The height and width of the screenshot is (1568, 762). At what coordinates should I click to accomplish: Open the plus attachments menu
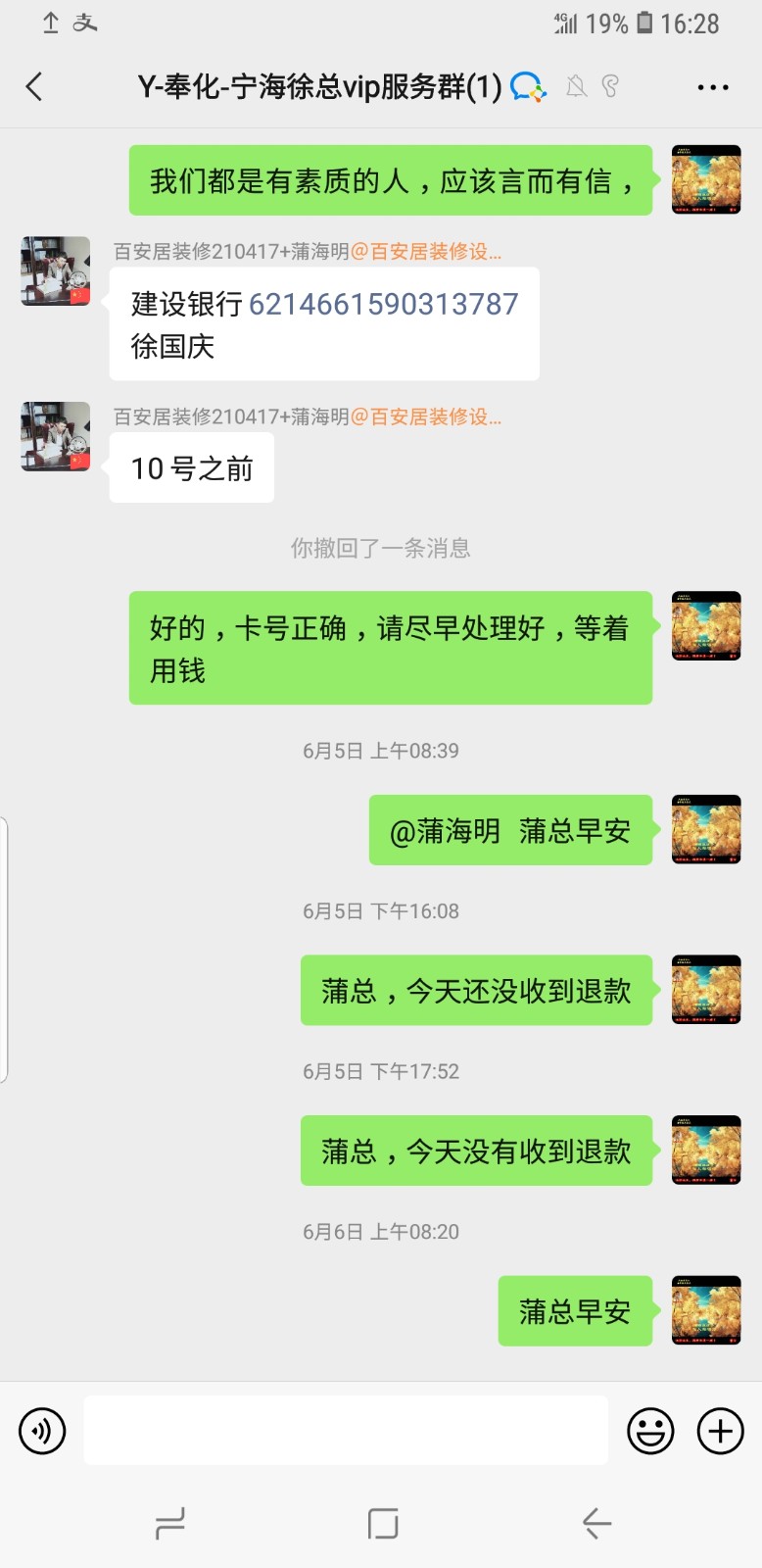(720, 1431)
